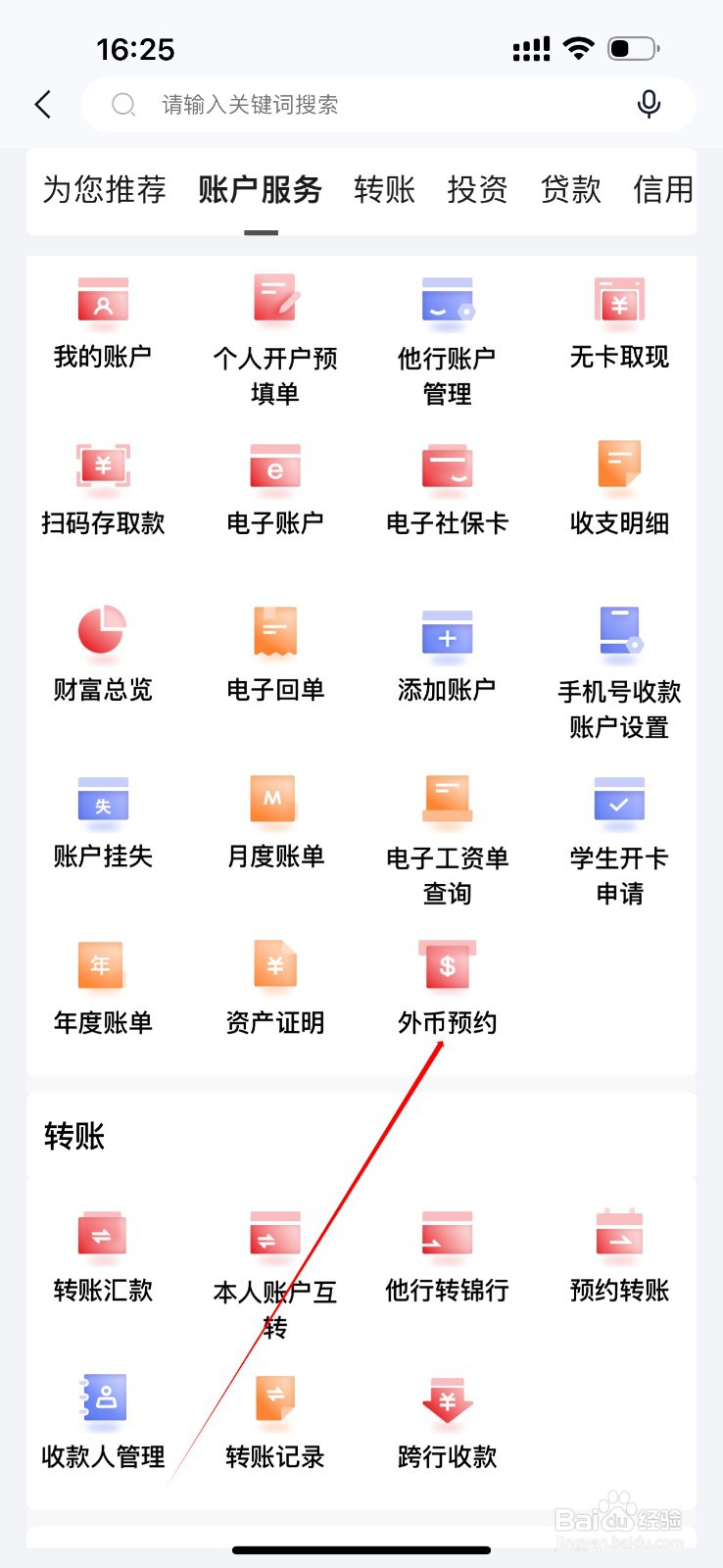Select the 无卡取现 cardless withdrawal icon
The image size is (723, 1568).
tap(617, 323)
